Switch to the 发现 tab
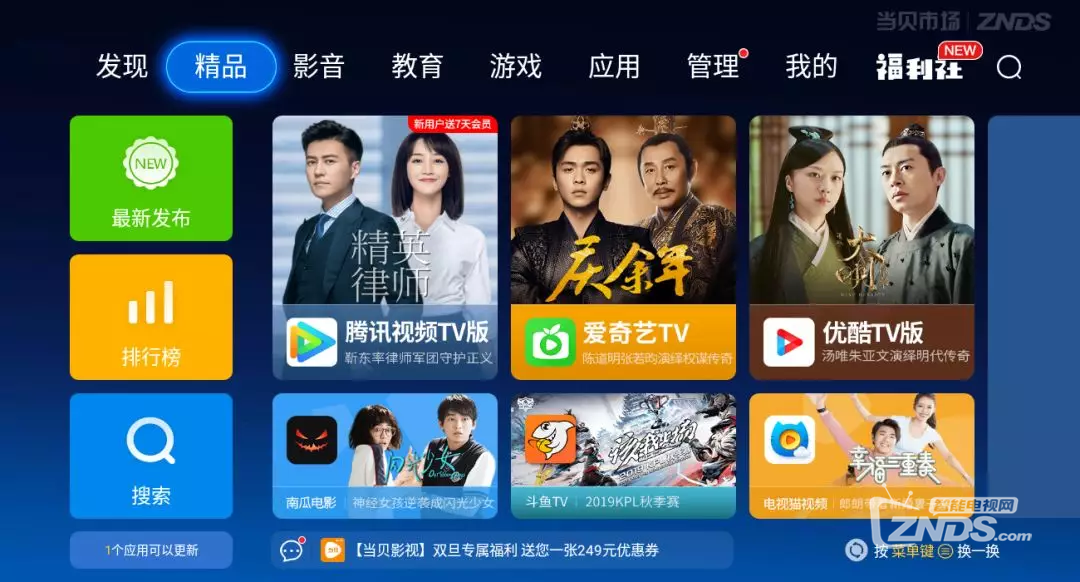The image size is (1080, 582). point(122,67)
